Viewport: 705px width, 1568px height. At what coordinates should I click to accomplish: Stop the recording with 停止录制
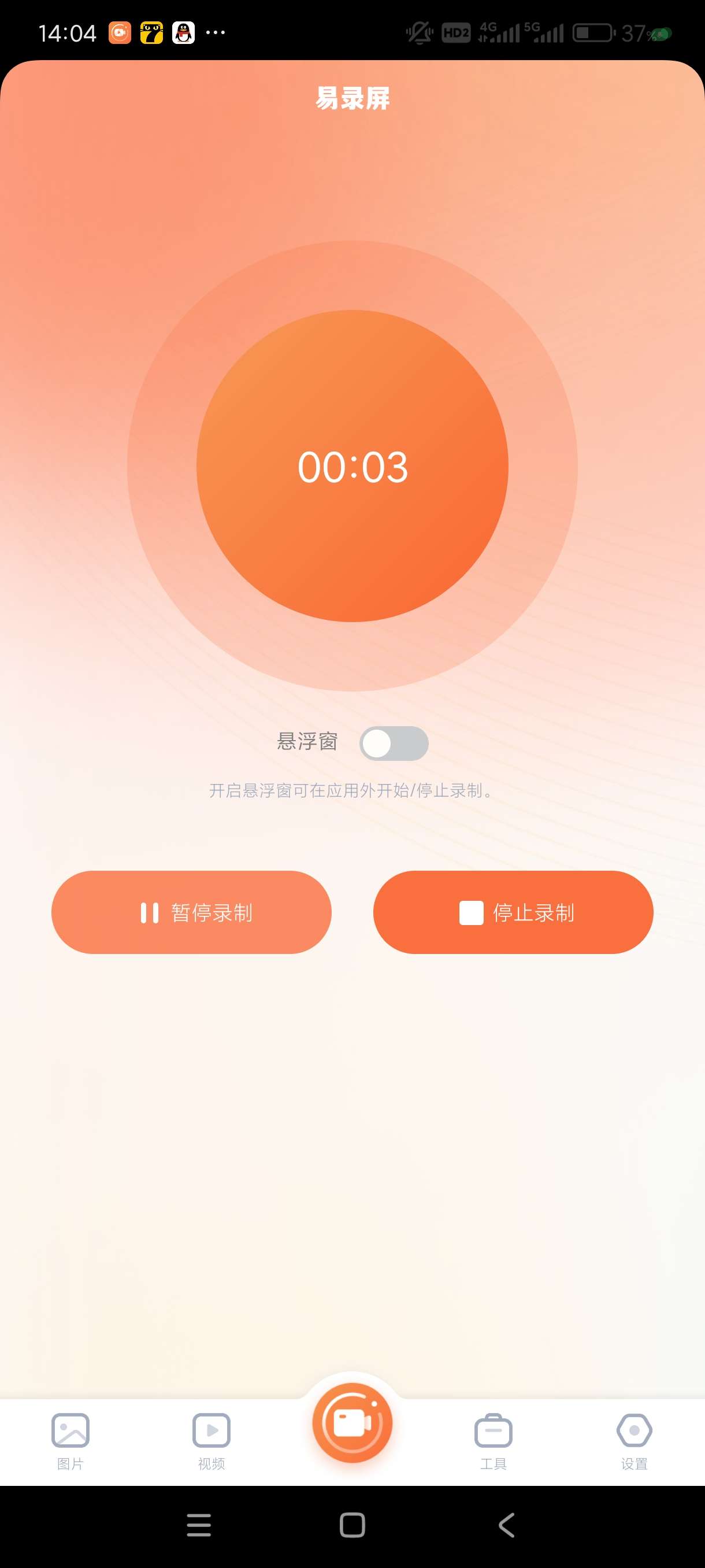coord(513,912)
